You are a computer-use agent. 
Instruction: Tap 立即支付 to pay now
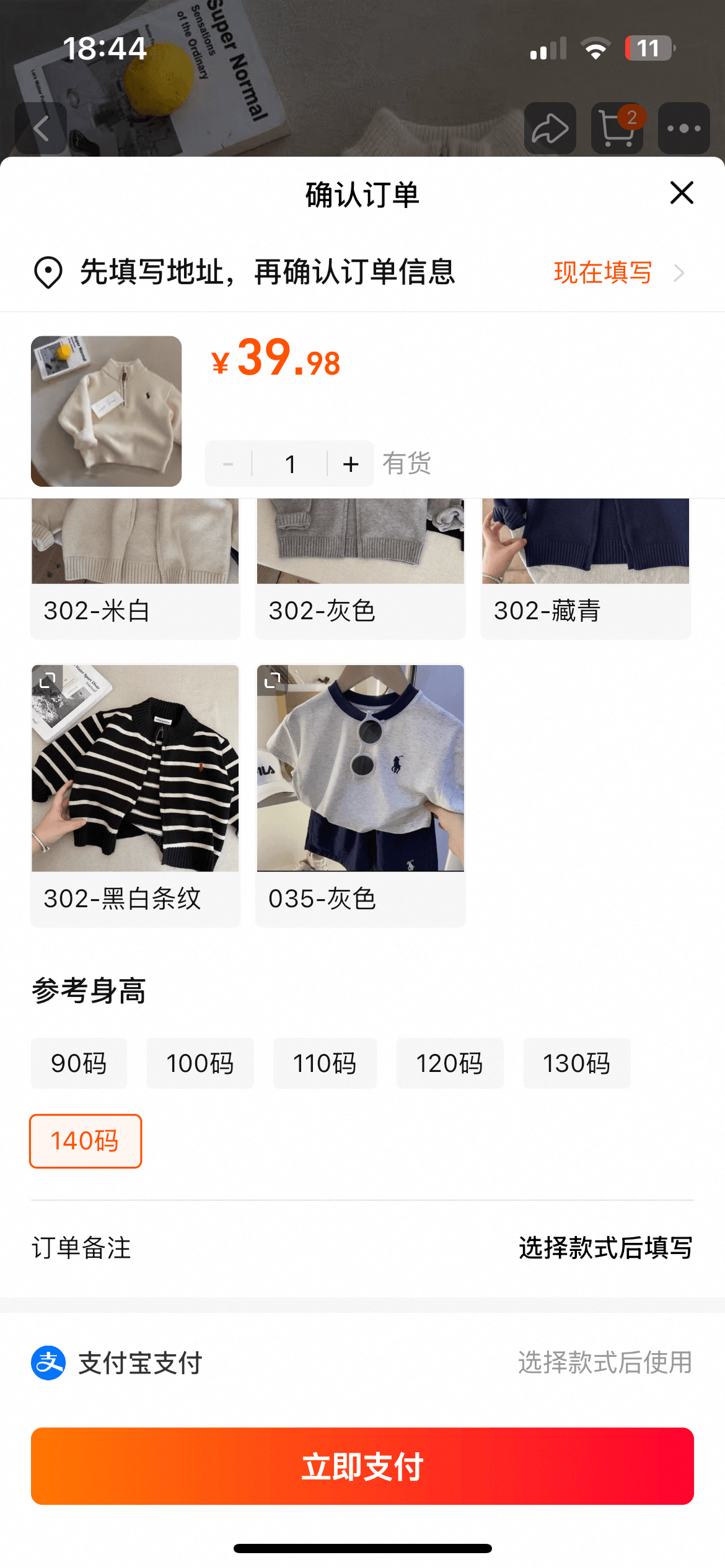pyautogui.click(x=362, y=1466)
